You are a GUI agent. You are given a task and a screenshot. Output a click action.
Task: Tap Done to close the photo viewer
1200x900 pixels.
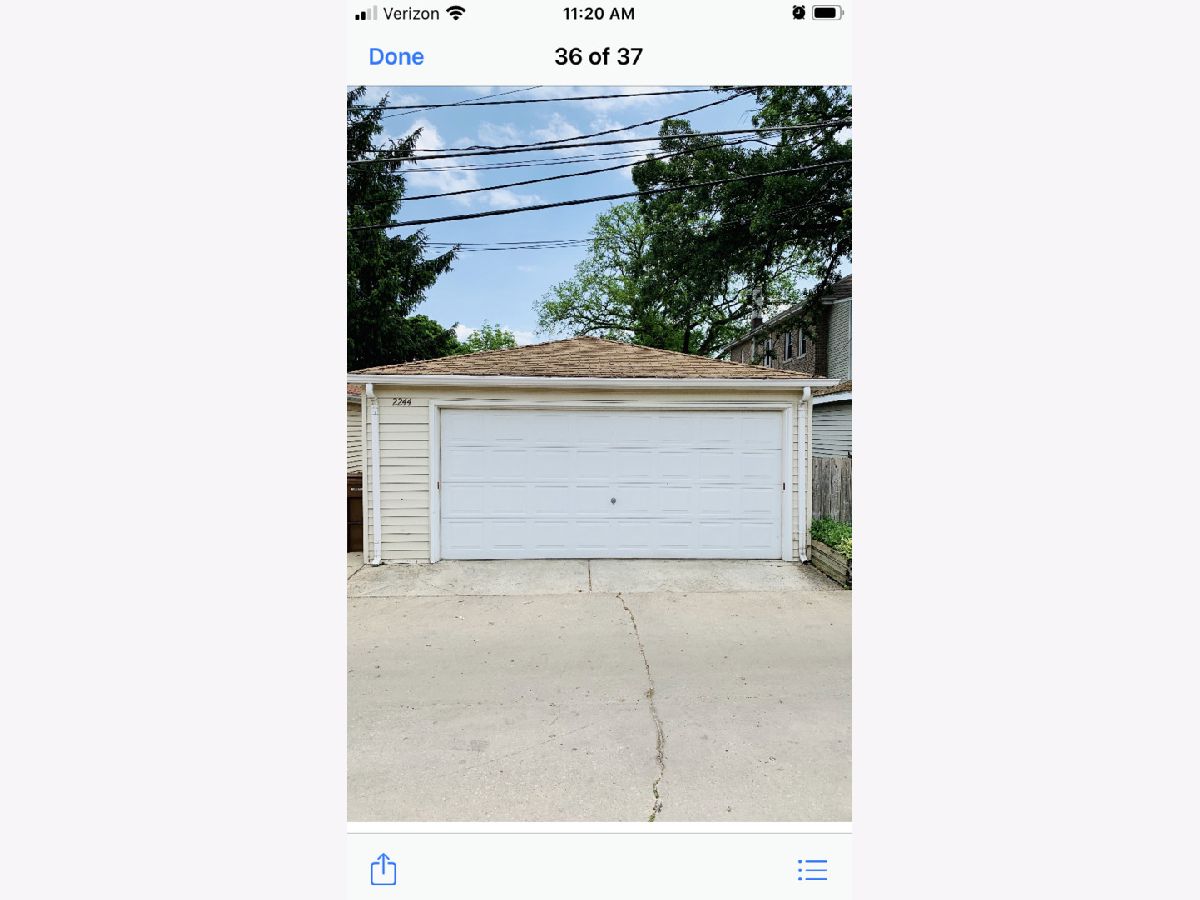tap(396, 57)
